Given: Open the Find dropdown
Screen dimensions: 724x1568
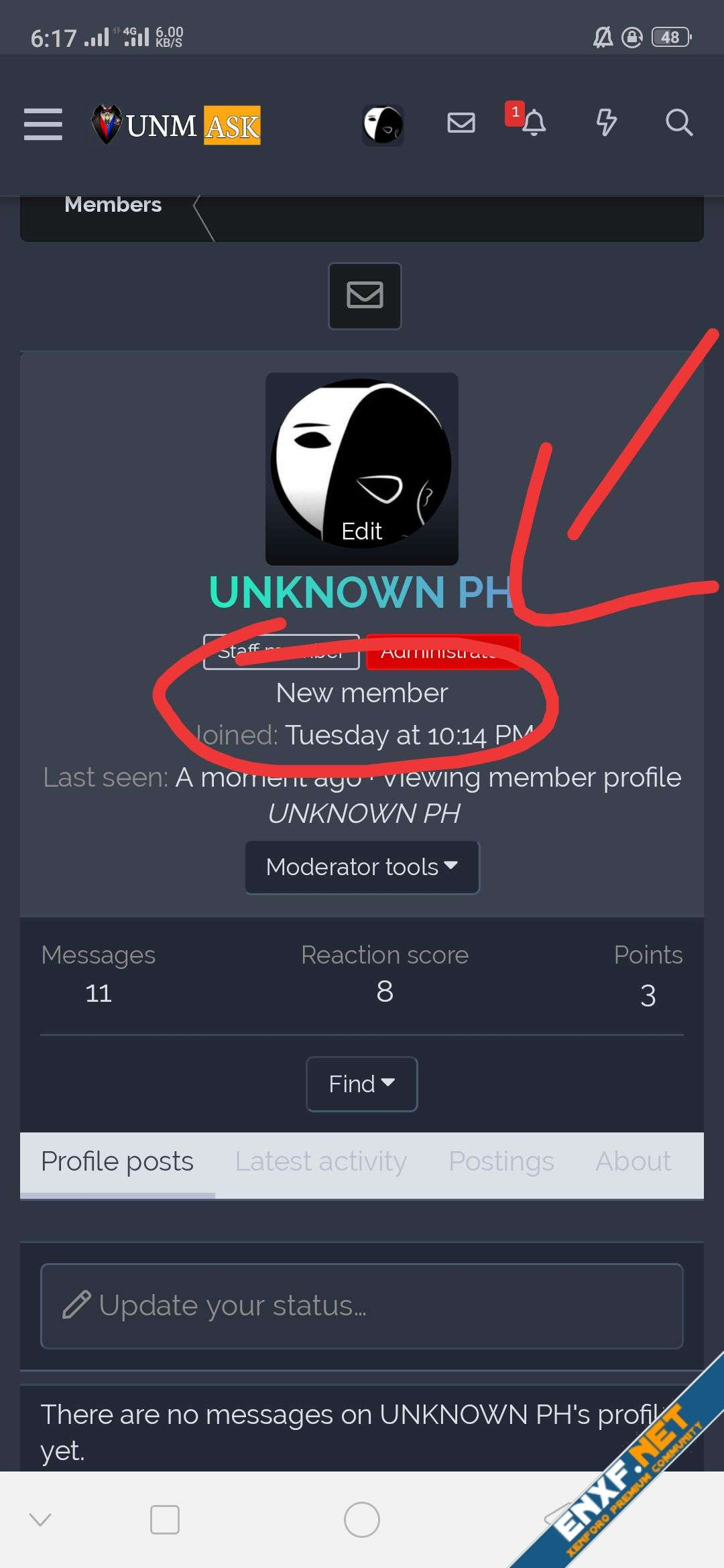Looking at the screenshot, I should tap(362, 1084).
